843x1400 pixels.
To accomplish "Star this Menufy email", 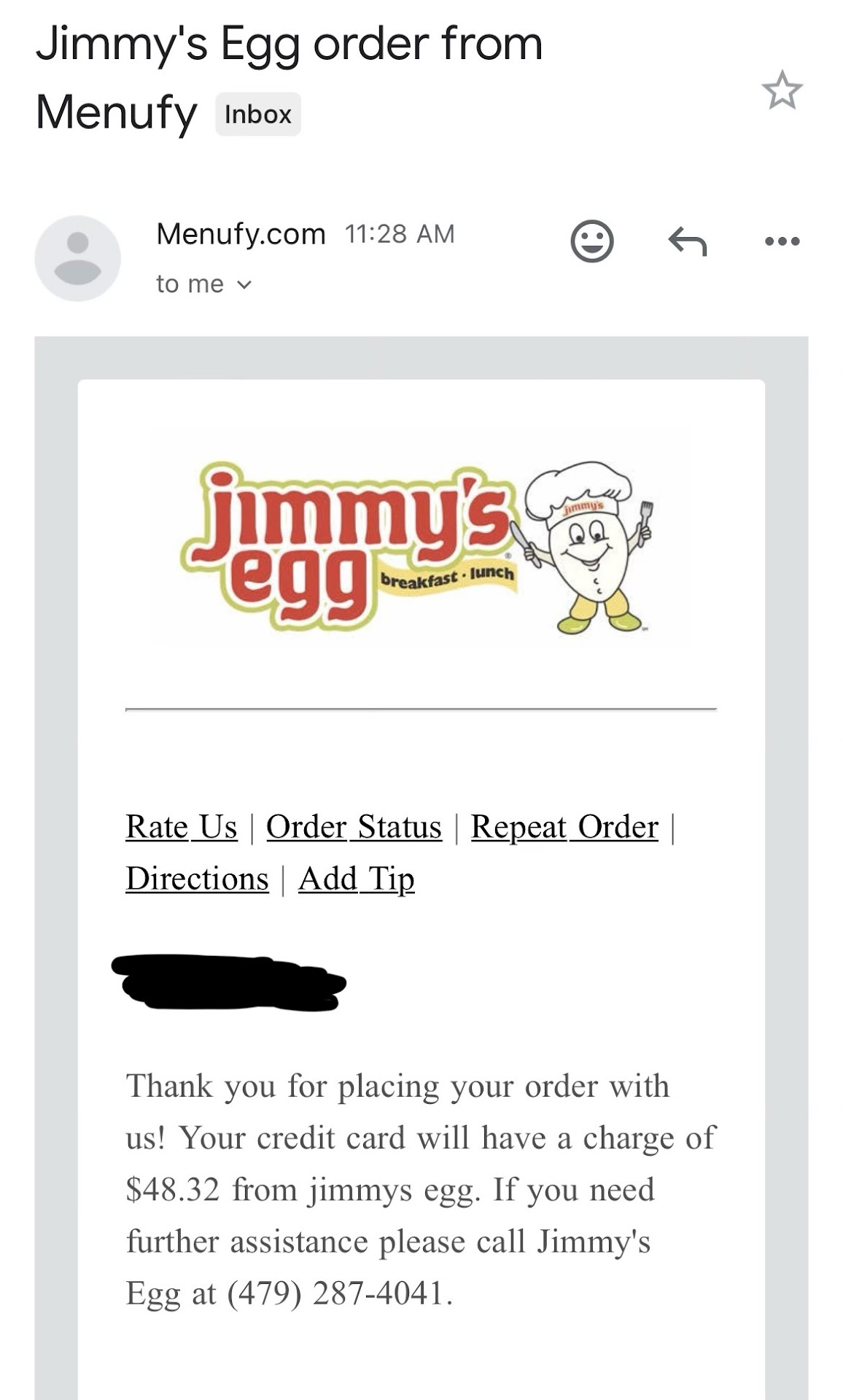I will 782,90.
